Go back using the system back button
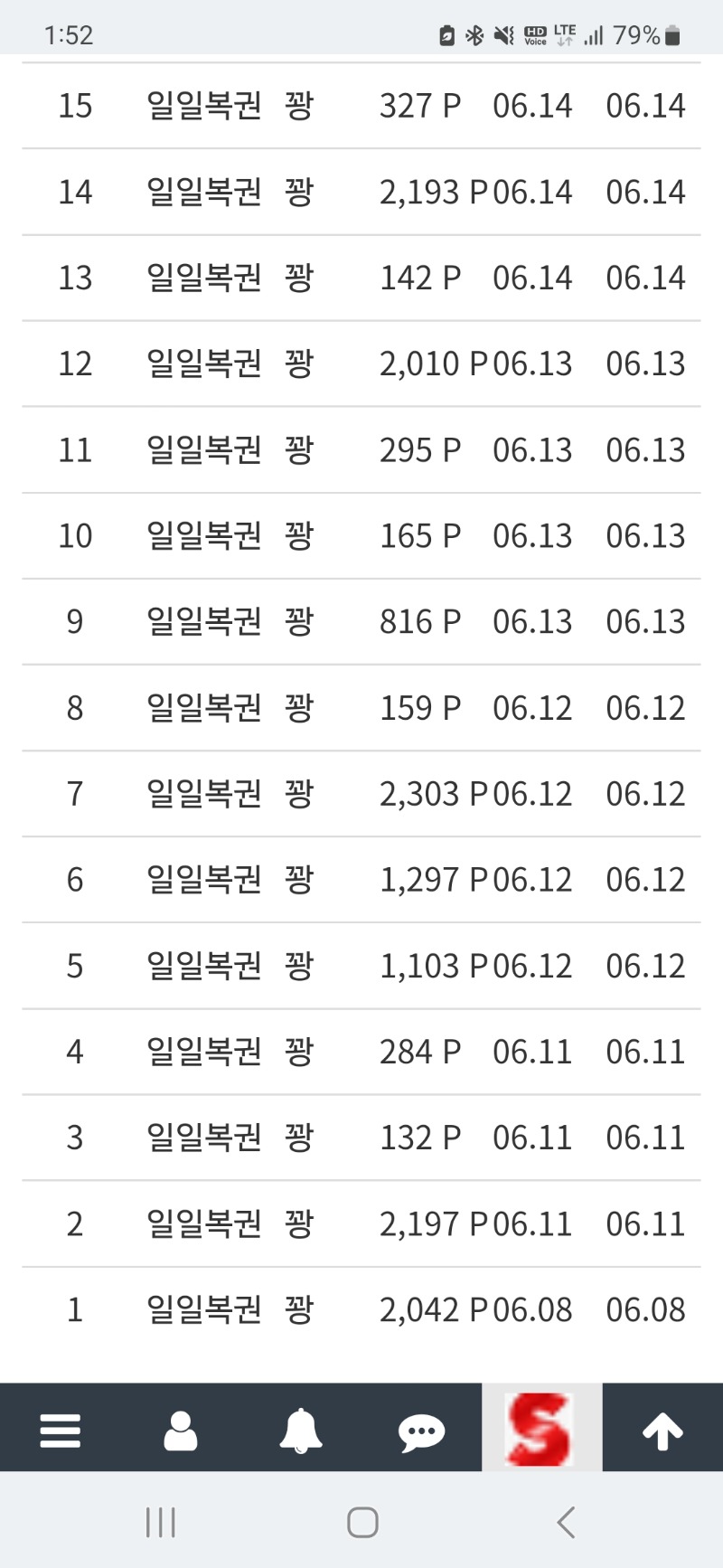Screen dimensions: 723x1568 [566, 1523]
